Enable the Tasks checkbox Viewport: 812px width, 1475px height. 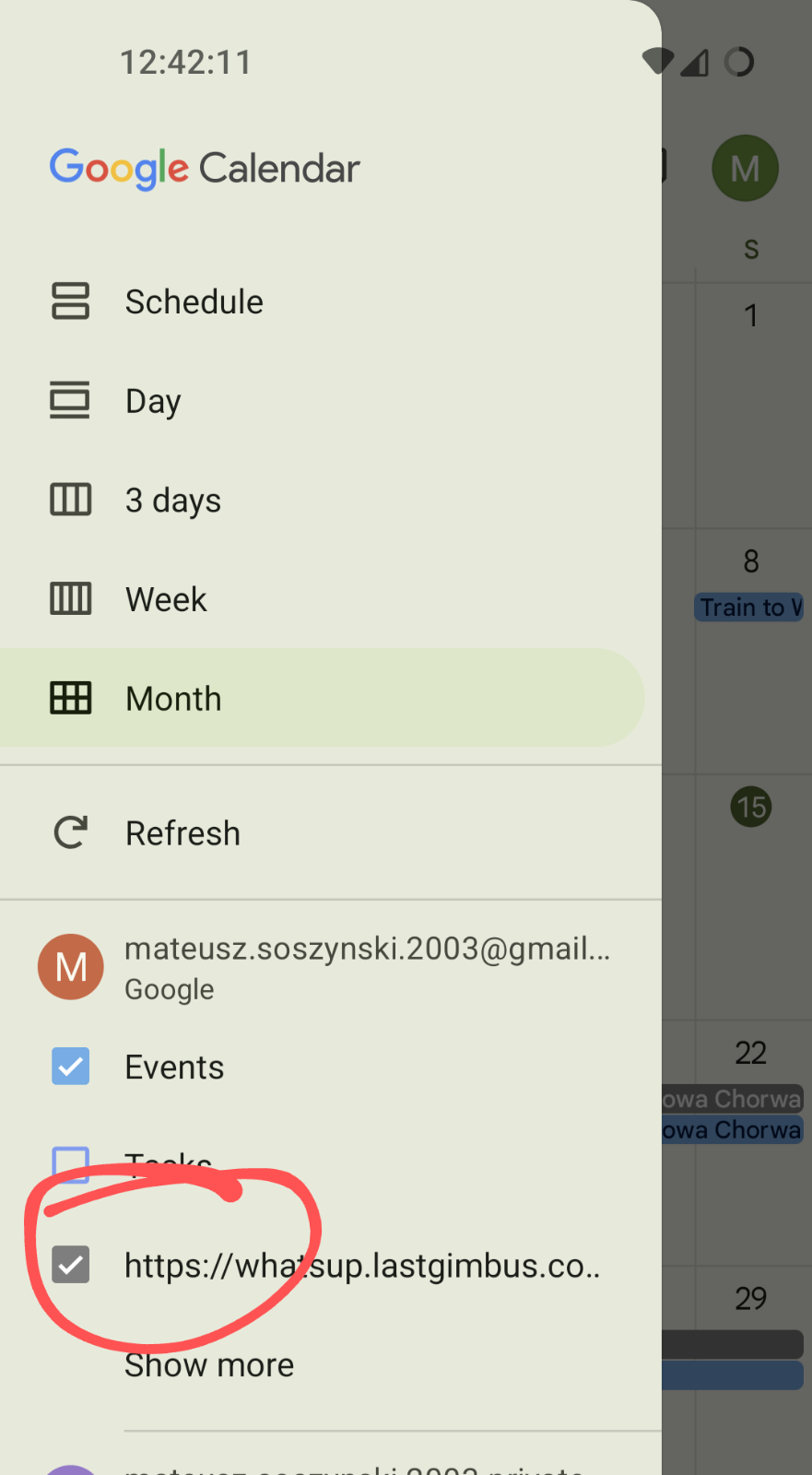coord(71,1163)
